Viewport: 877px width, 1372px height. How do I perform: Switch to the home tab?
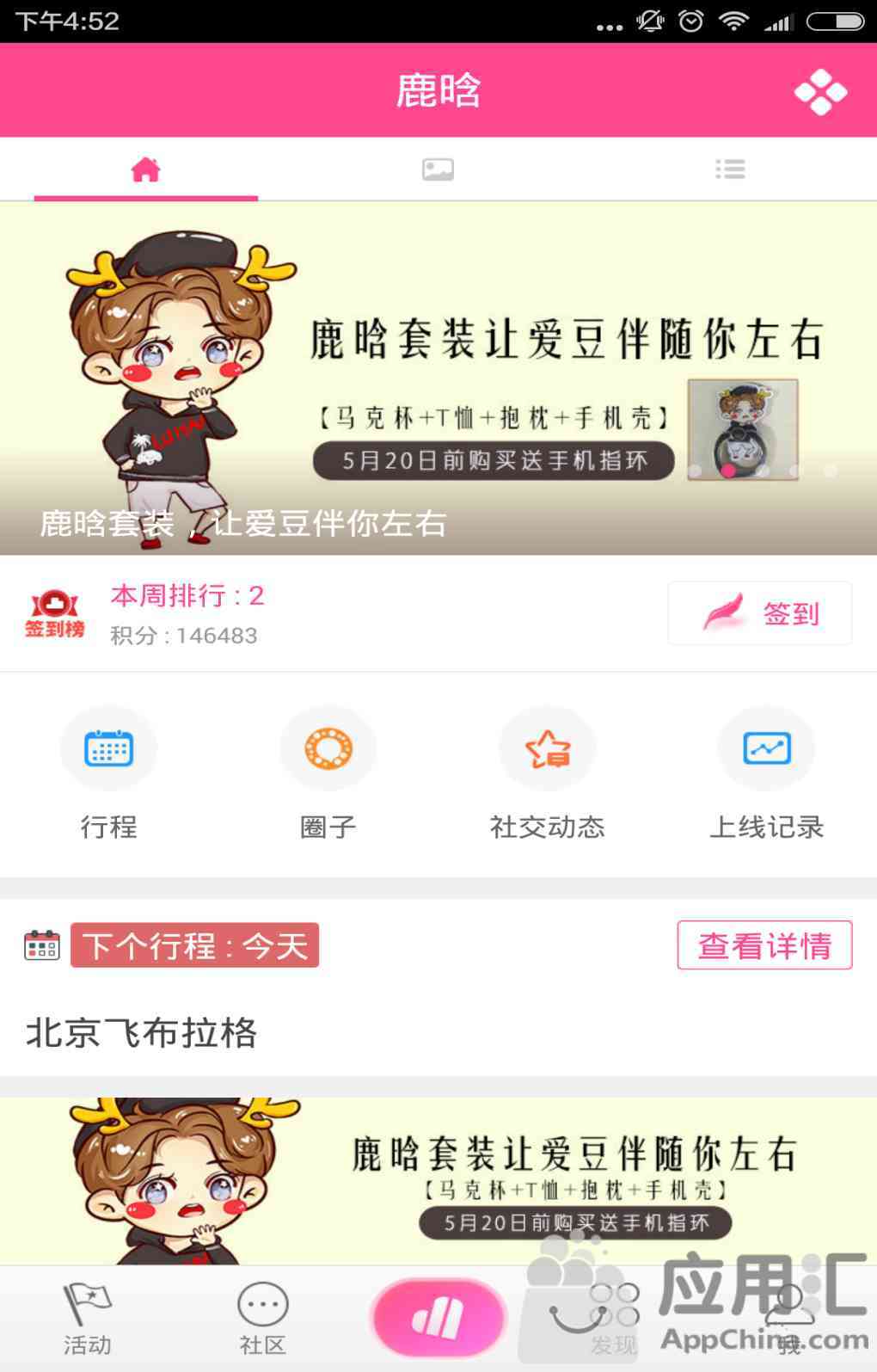145,169
